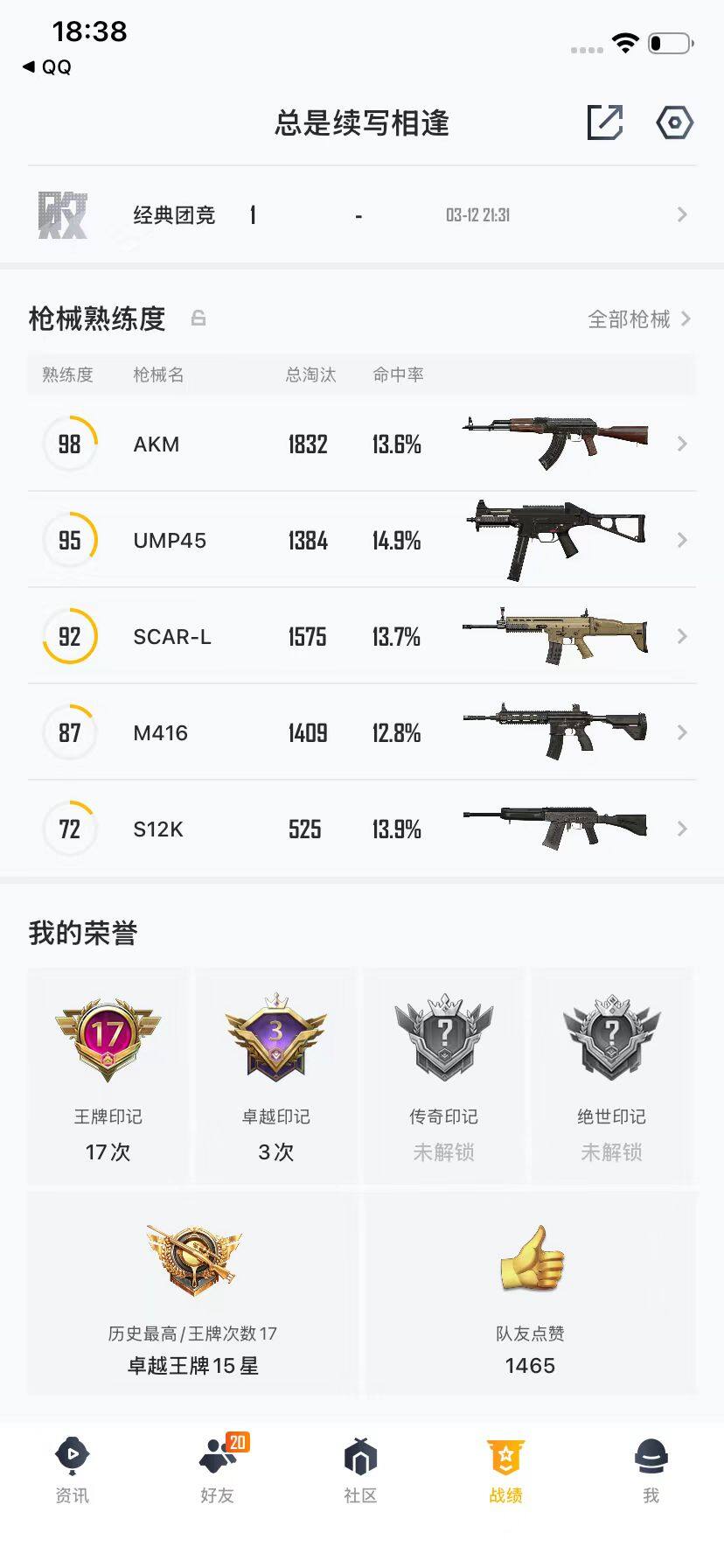Expand the 经典团竞 match record chevron
The image size is (724, 1568).
coord(681,214)
